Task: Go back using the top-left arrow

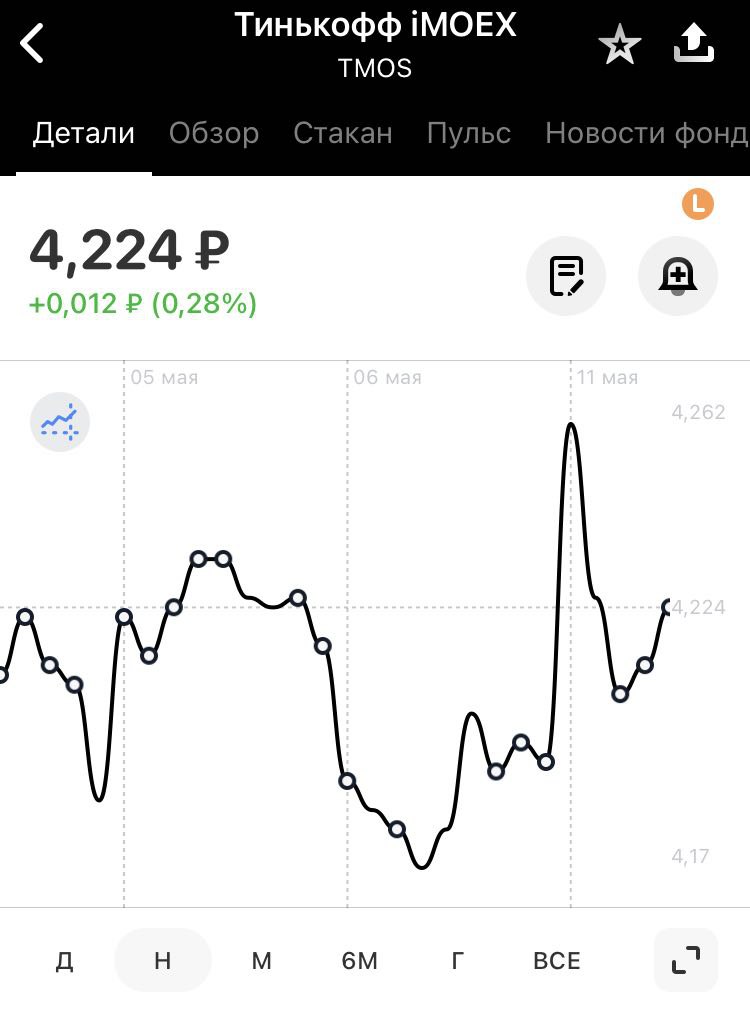Action: point(33,44)
